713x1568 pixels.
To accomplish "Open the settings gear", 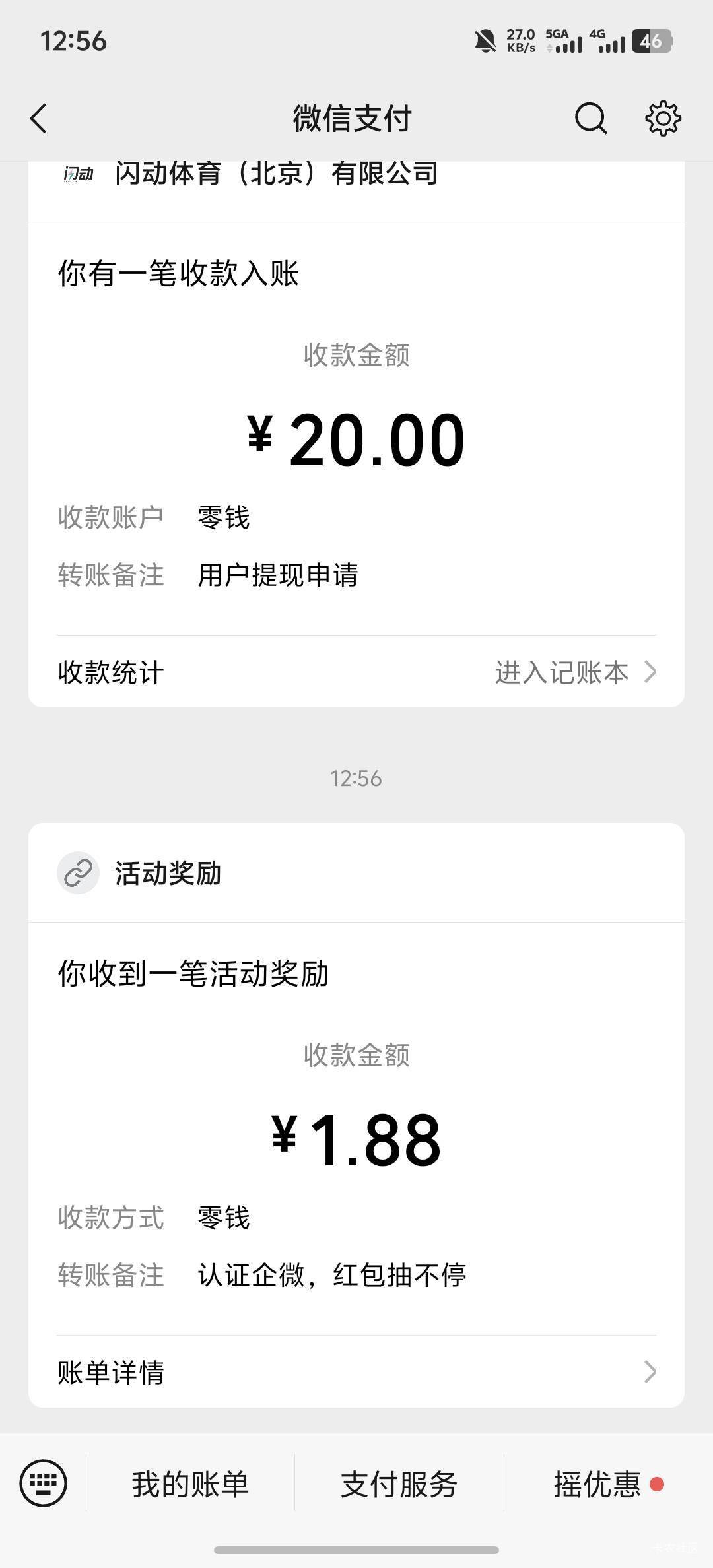I will [663, 119].
